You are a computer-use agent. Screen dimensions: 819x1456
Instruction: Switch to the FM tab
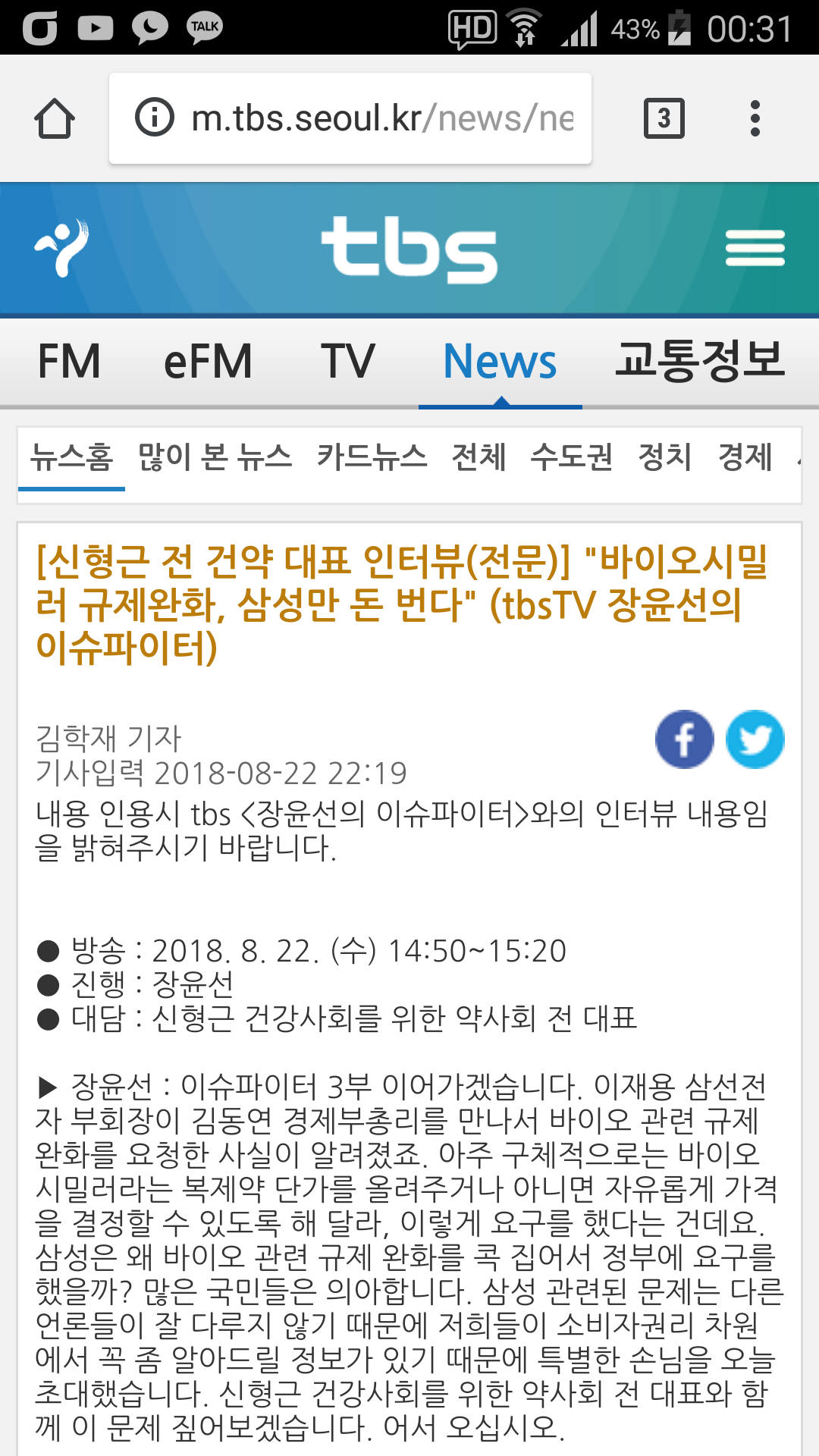(69, 362)
